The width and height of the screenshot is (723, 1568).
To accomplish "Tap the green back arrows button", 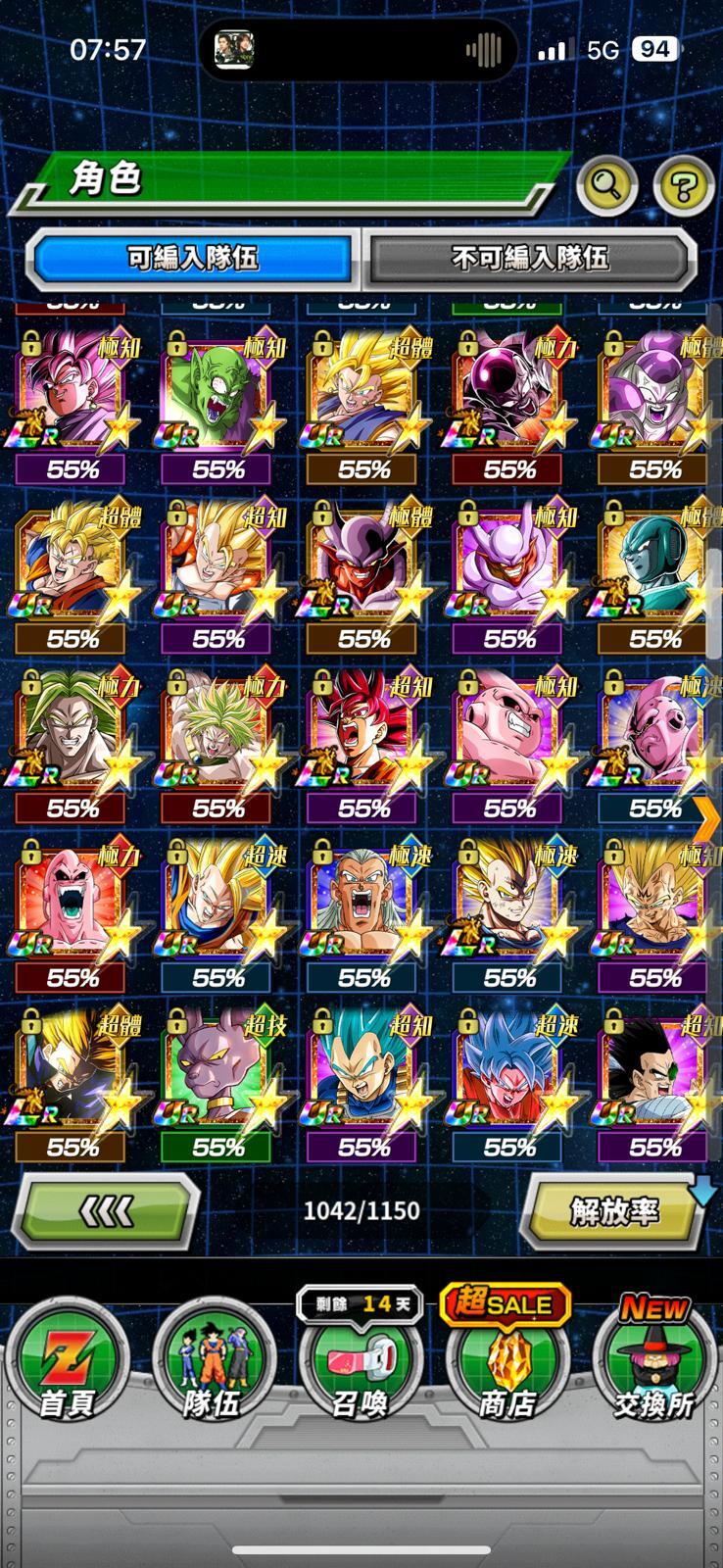I will point(106,1212).
